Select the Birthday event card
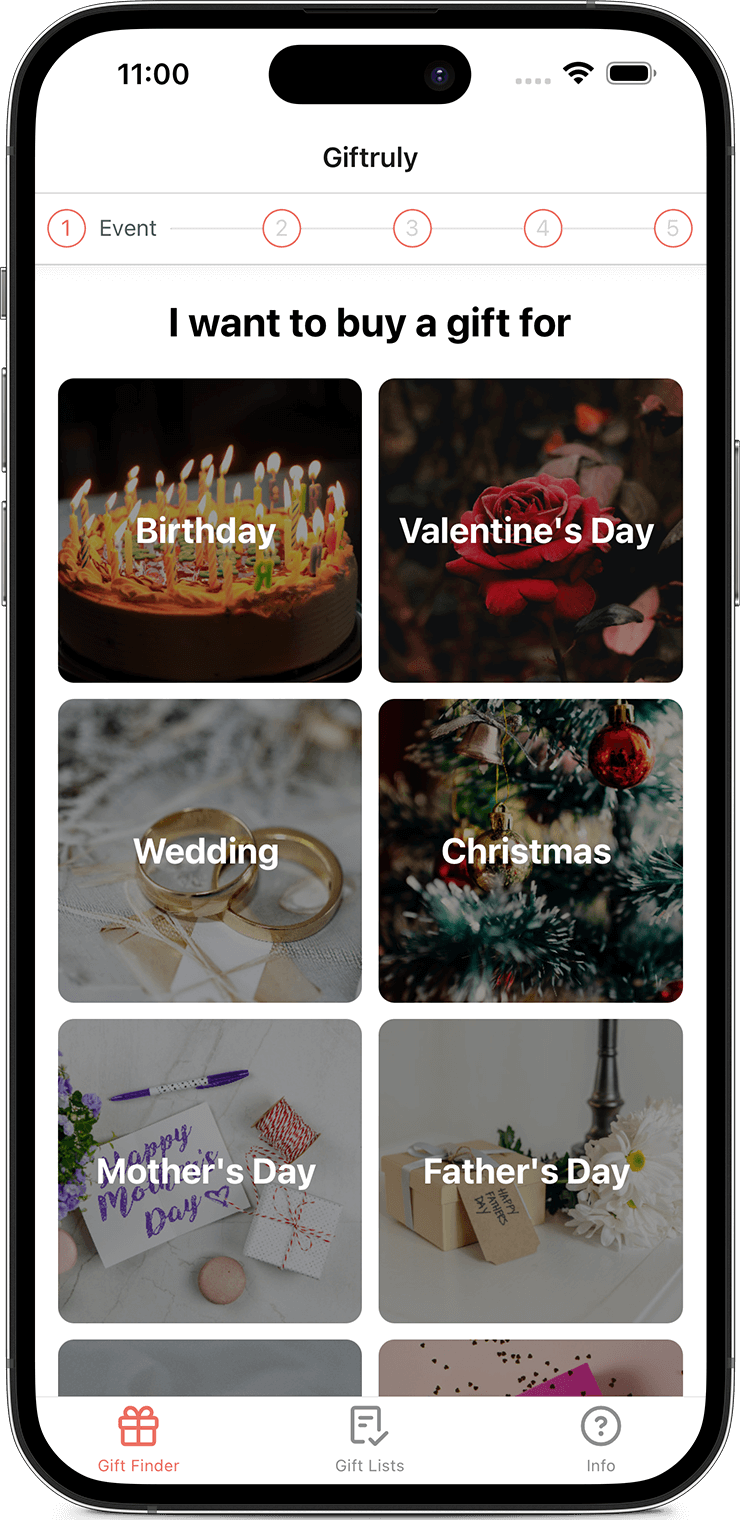 [x=210, y=530]
